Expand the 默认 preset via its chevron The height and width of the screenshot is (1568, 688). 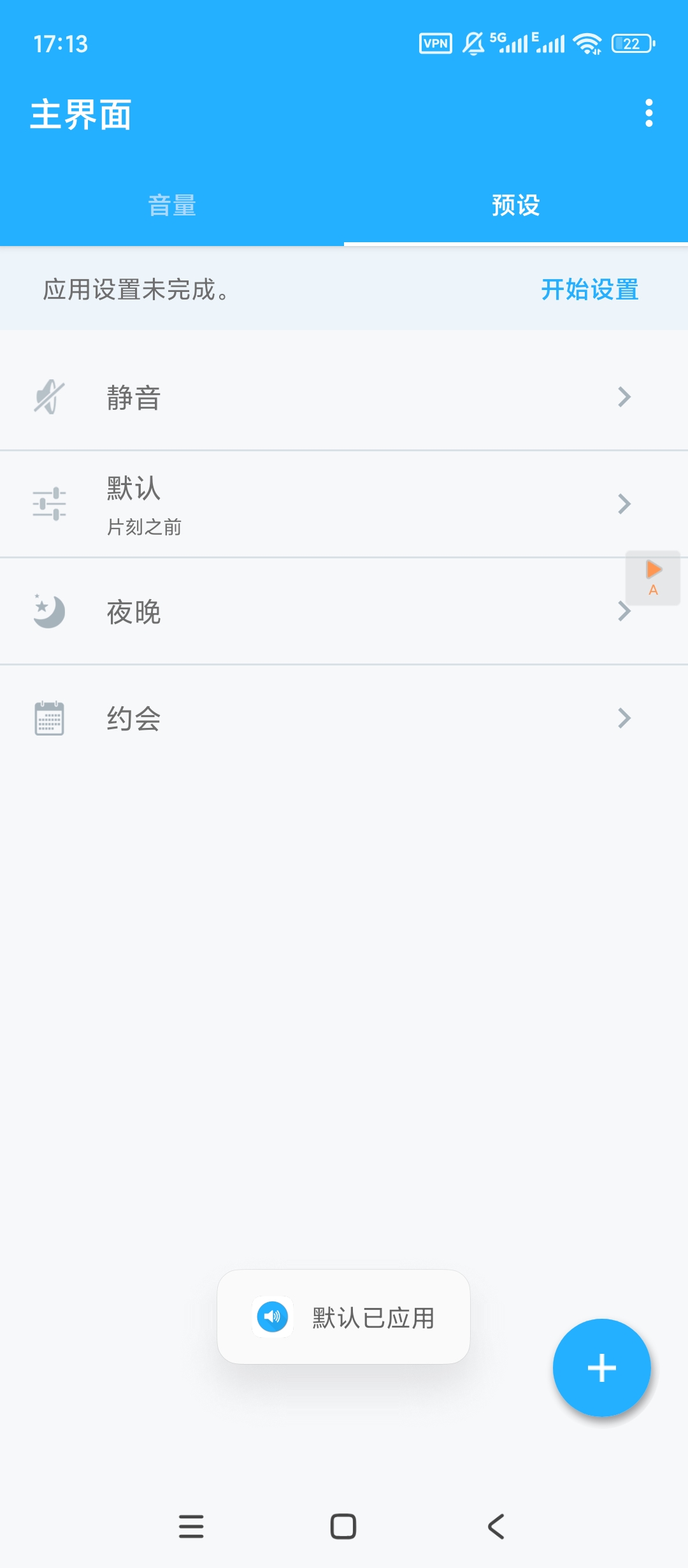click(x=624, y=504)
